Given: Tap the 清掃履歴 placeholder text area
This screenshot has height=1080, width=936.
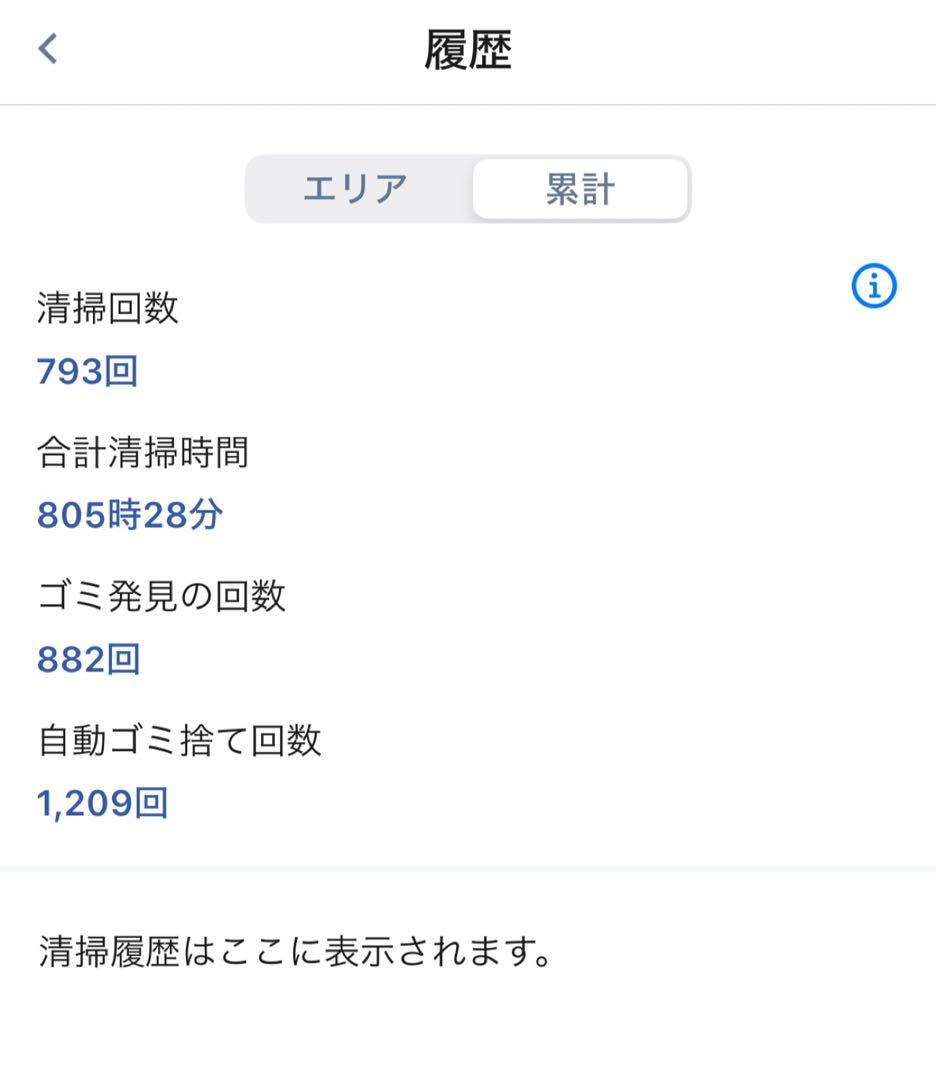Looking at the screenshot, I should [x=295, y=953].
